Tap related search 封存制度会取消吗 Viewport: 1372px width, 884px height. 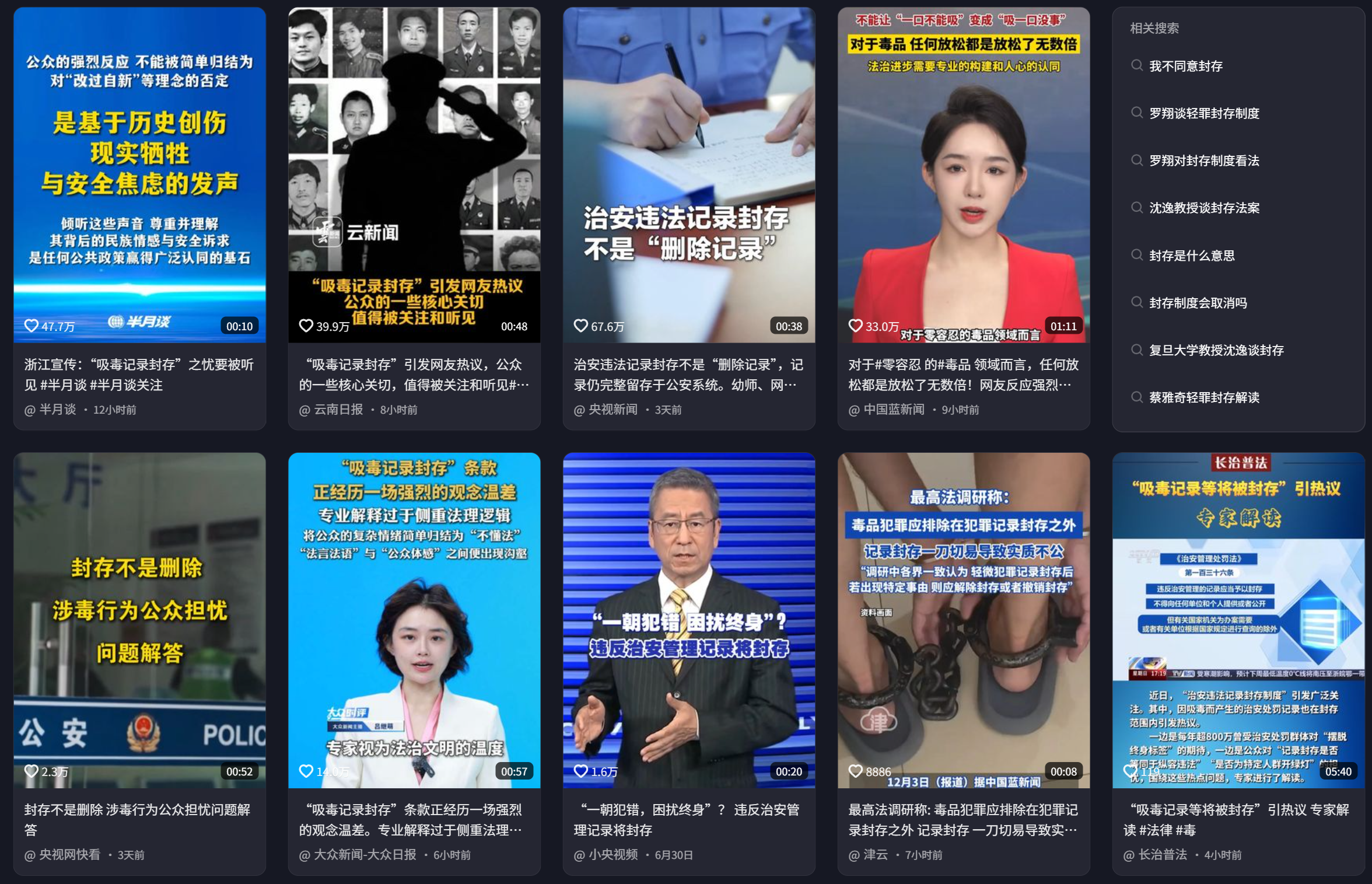1198,303
